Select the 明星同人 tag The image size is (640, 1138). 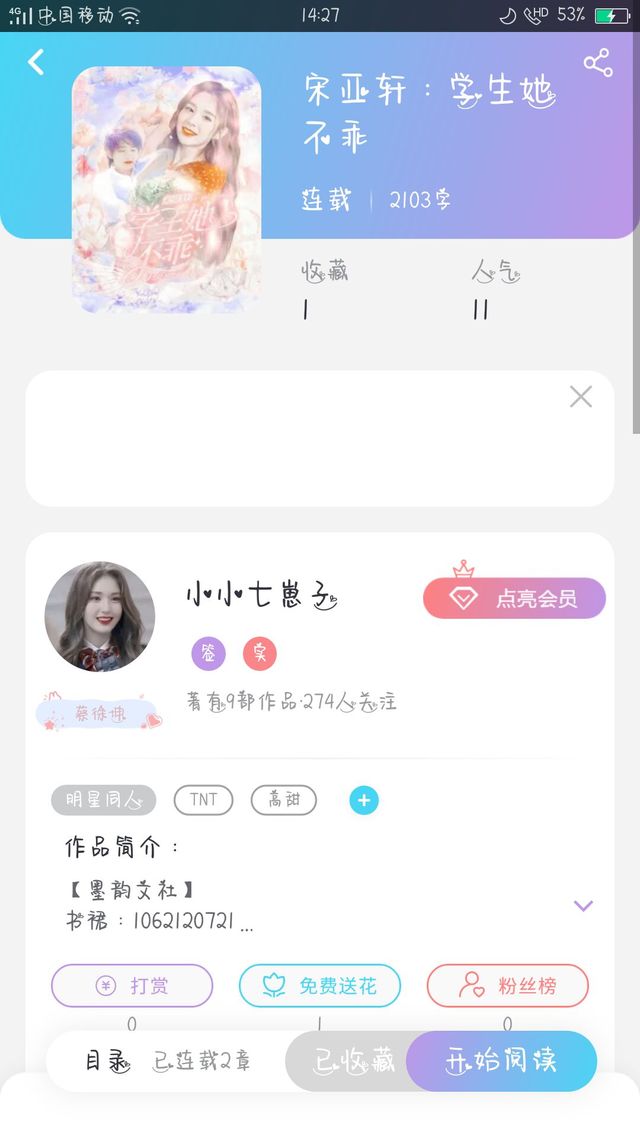click(104, 800)
